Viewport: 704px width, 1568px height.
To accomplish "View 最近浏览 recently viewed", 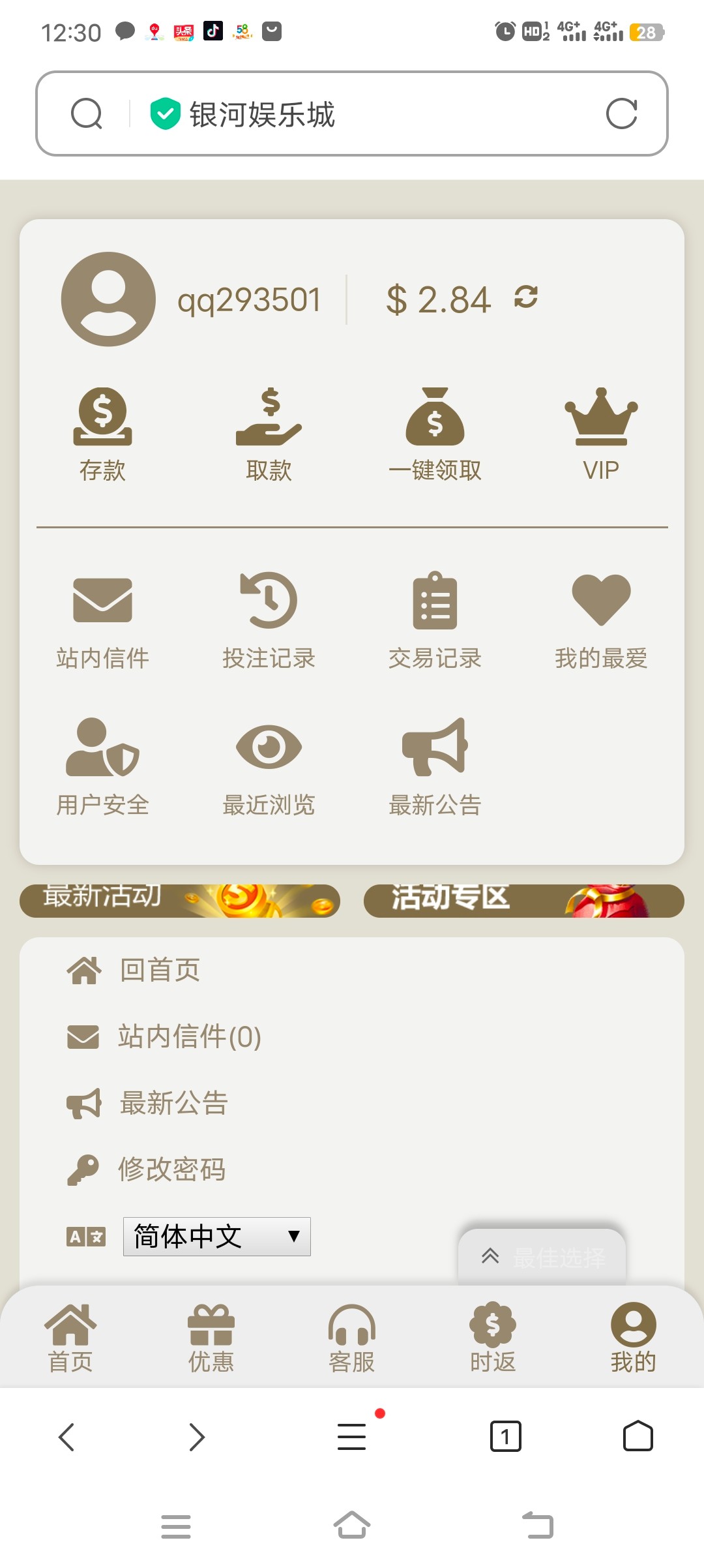I will coord(269,766).
